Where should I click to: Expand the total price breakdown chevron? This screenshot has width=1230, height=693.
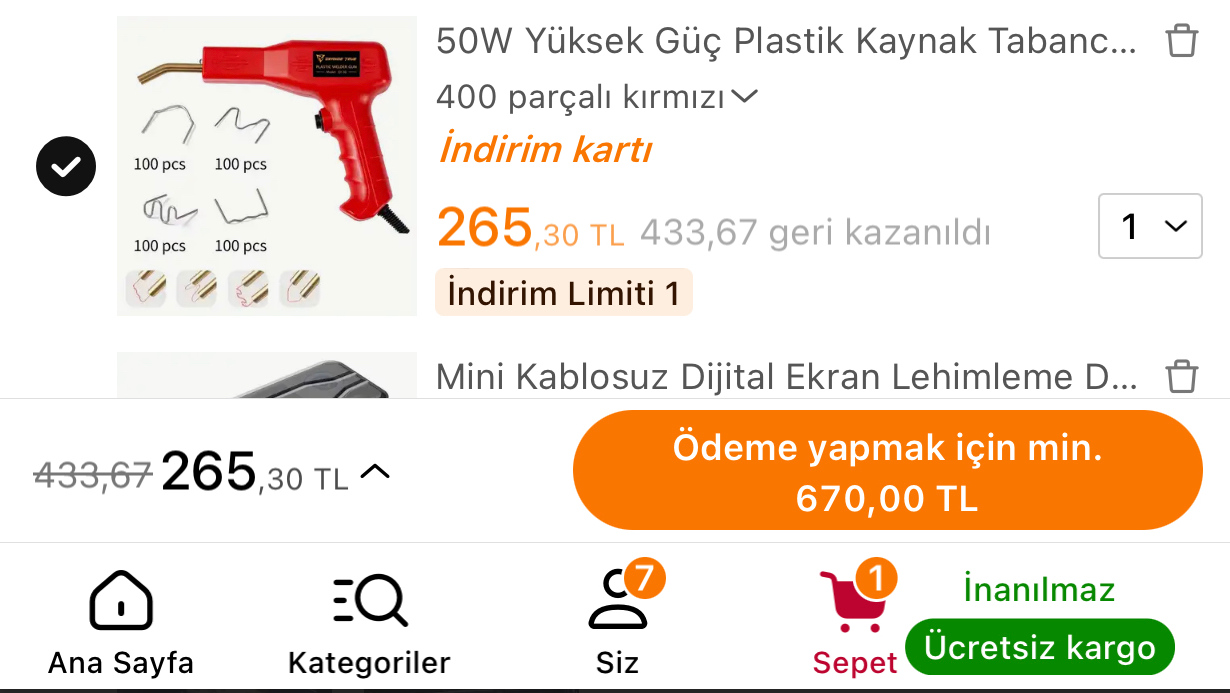coord(375,471)
